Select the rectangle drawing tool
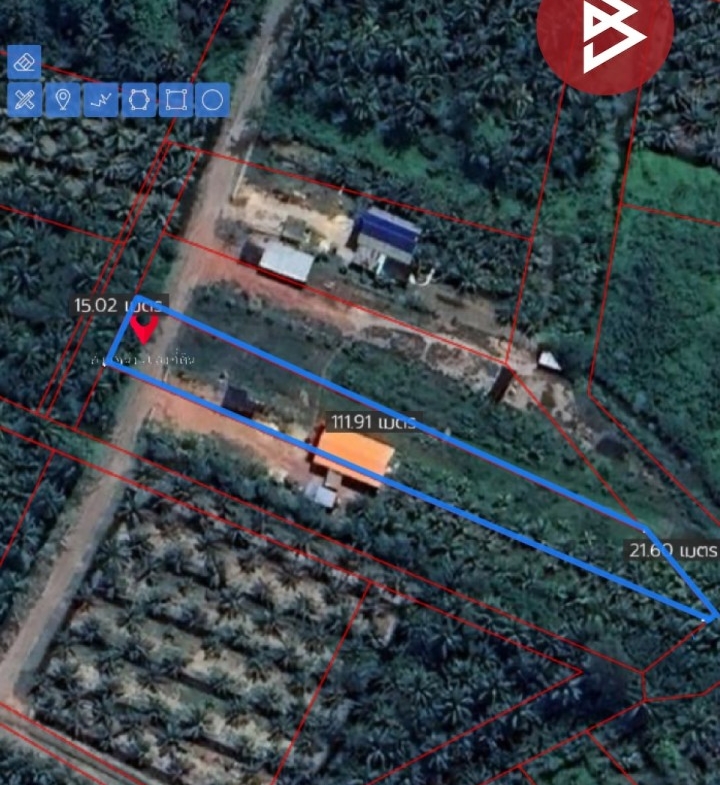This screenshot has height=785, width=720. pos(176,100)
